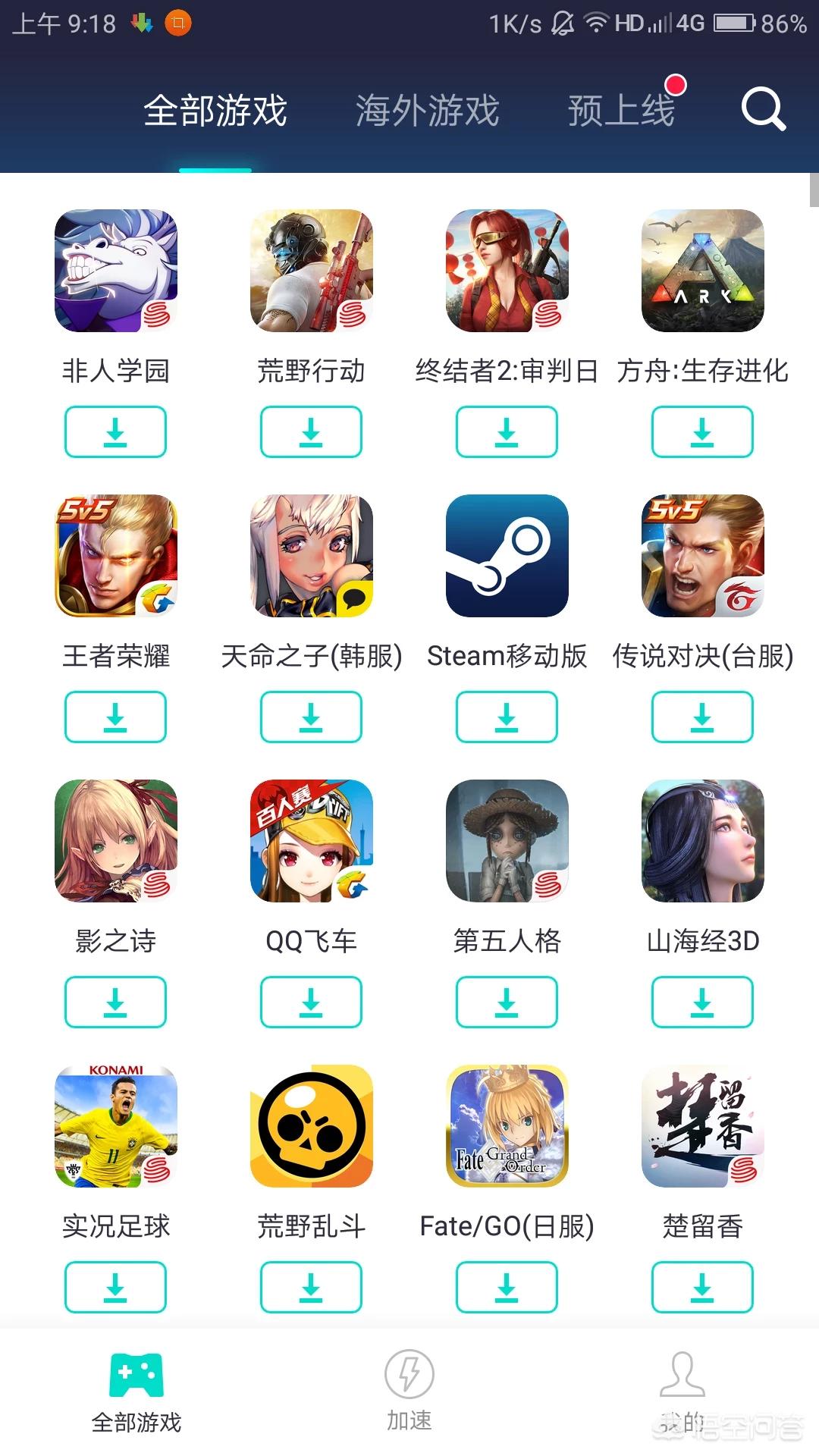Download 王者荣耀
The image size is (819, 1456).
115,717
